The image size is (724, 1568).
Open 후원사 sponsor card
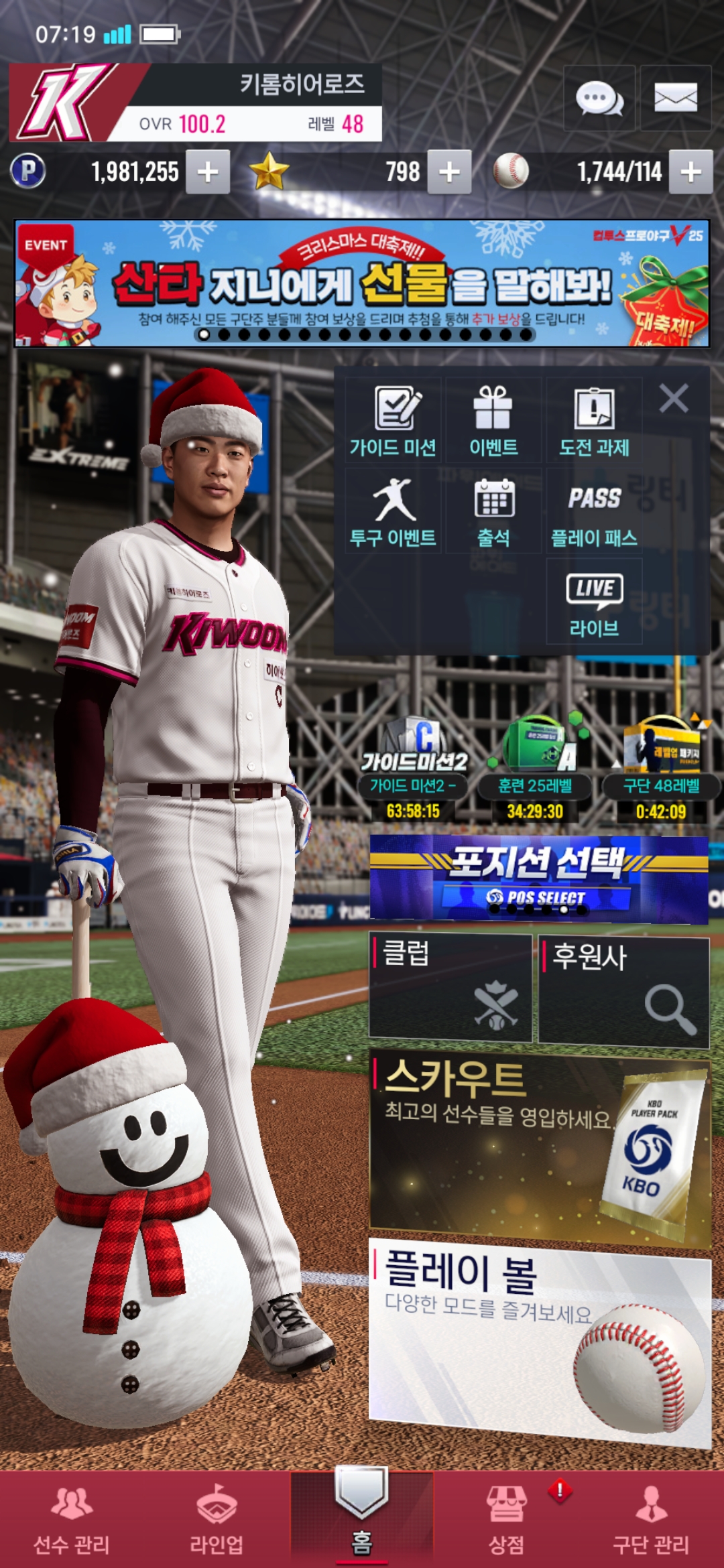[x=623, y=990]
